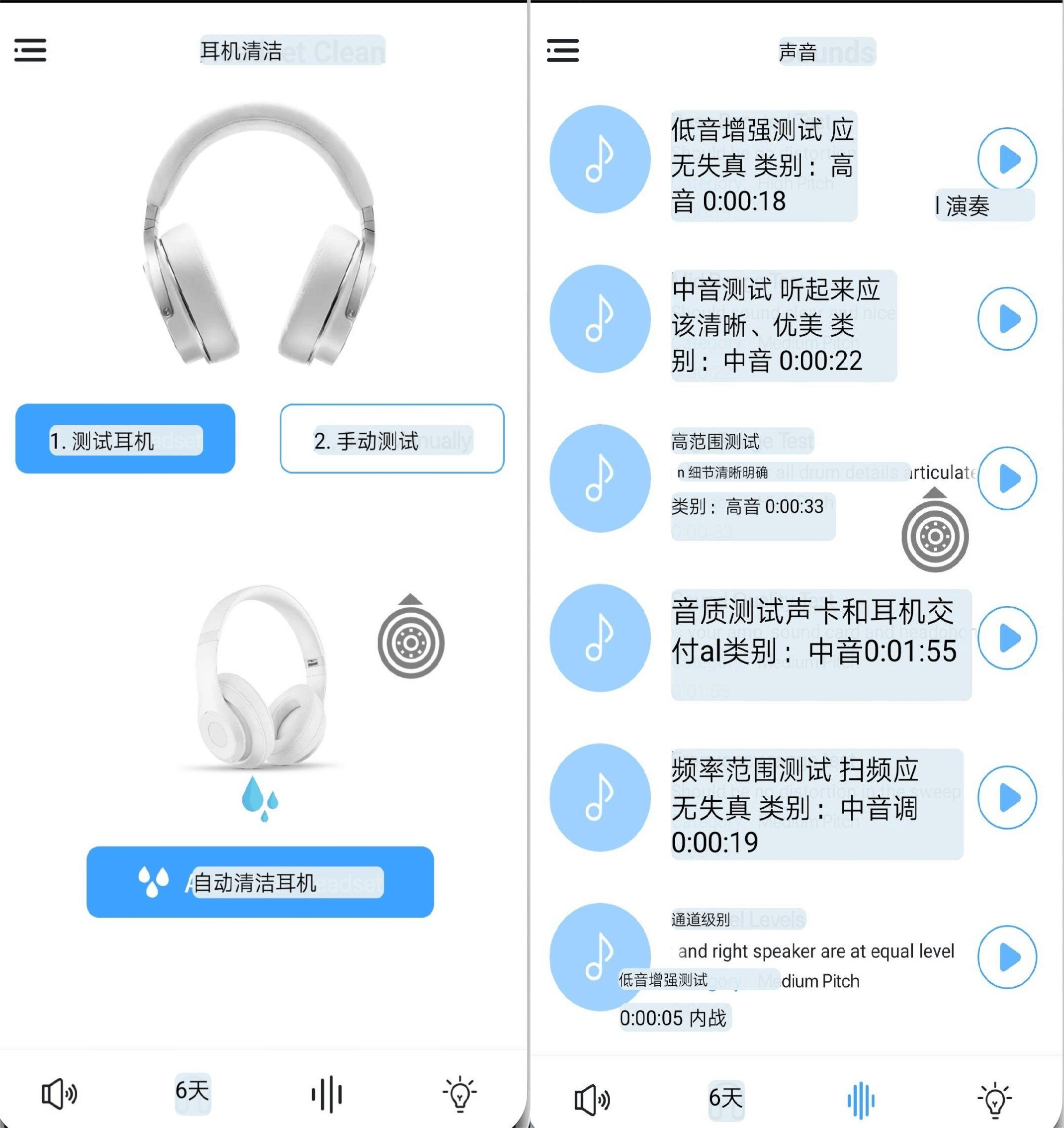Play the 频率范围测试 0:00:19 sweep
This screenshot has height=1128, width=1064.
tap(1007, 797)
